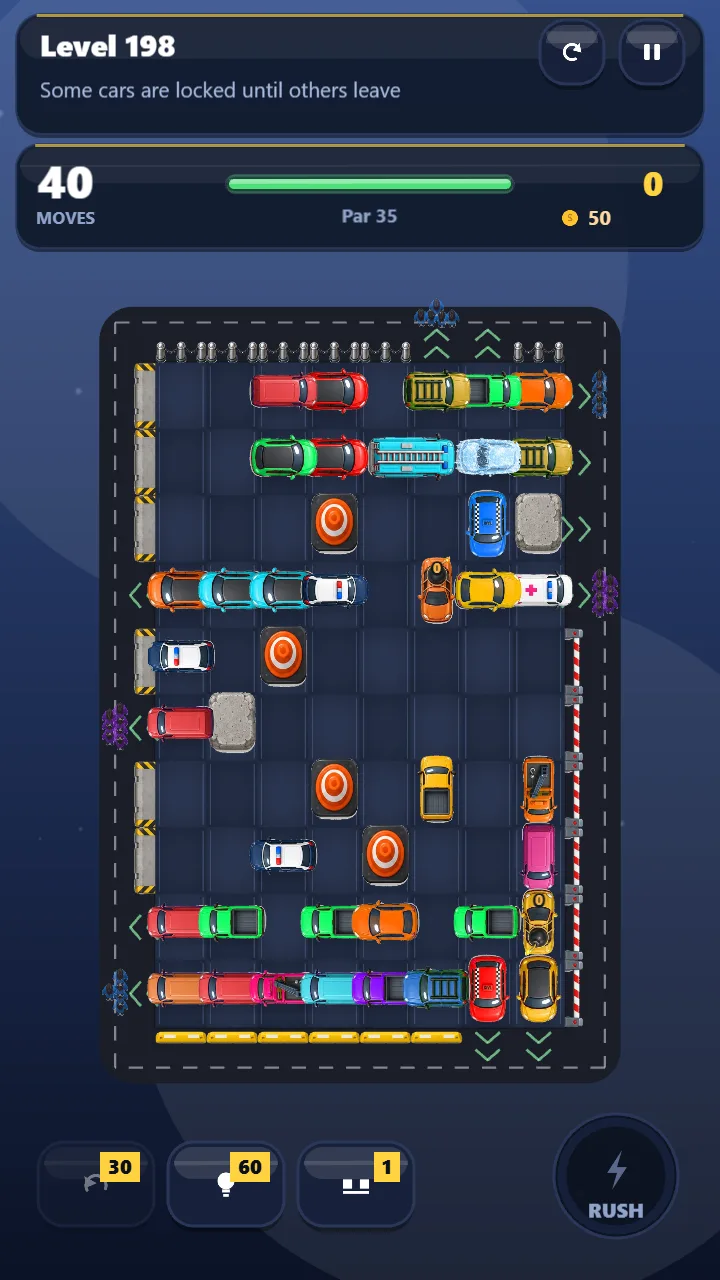
Task: Tap the ice-frozen car in second row
Action: tap(488, 457)
